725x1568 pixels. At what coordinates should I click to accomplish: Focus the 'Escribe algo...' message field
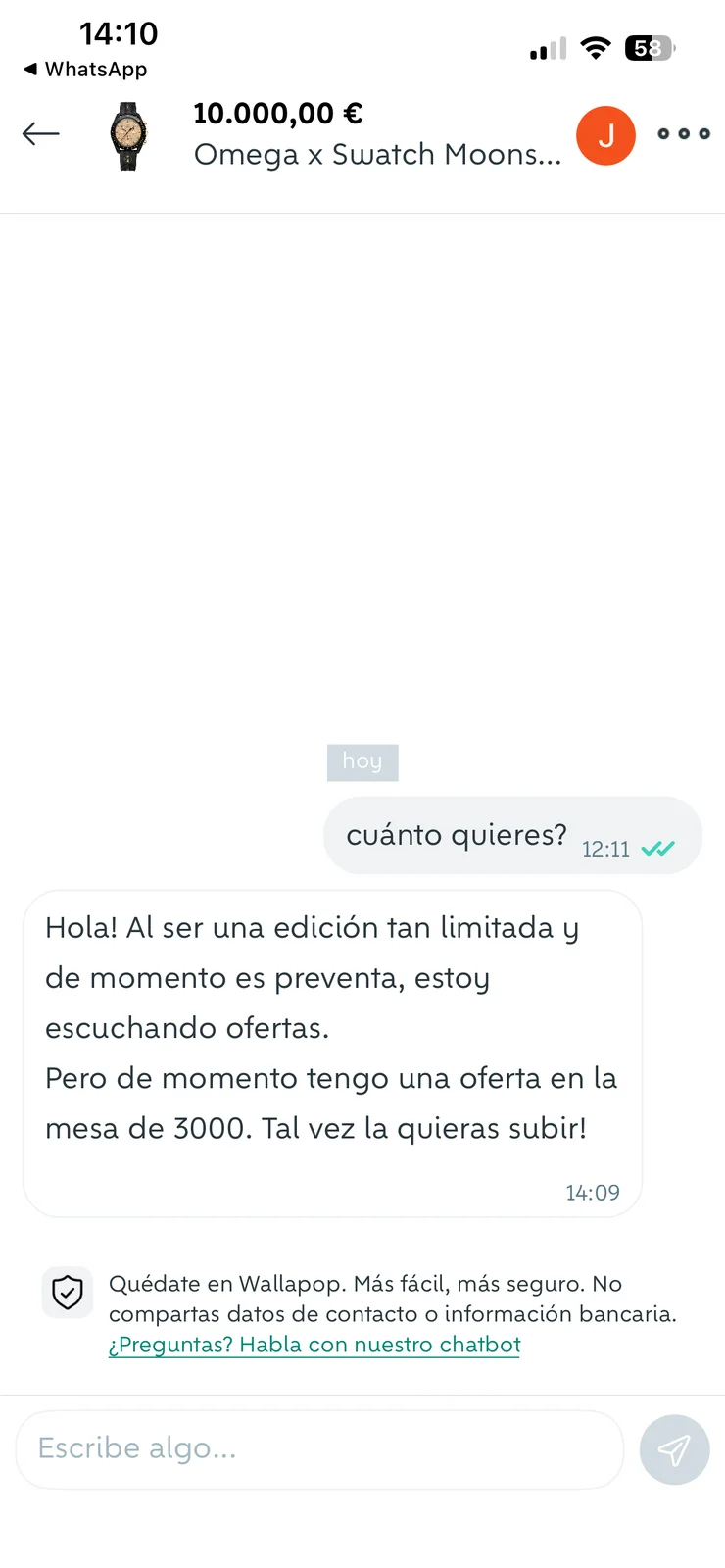[319, 1448]
